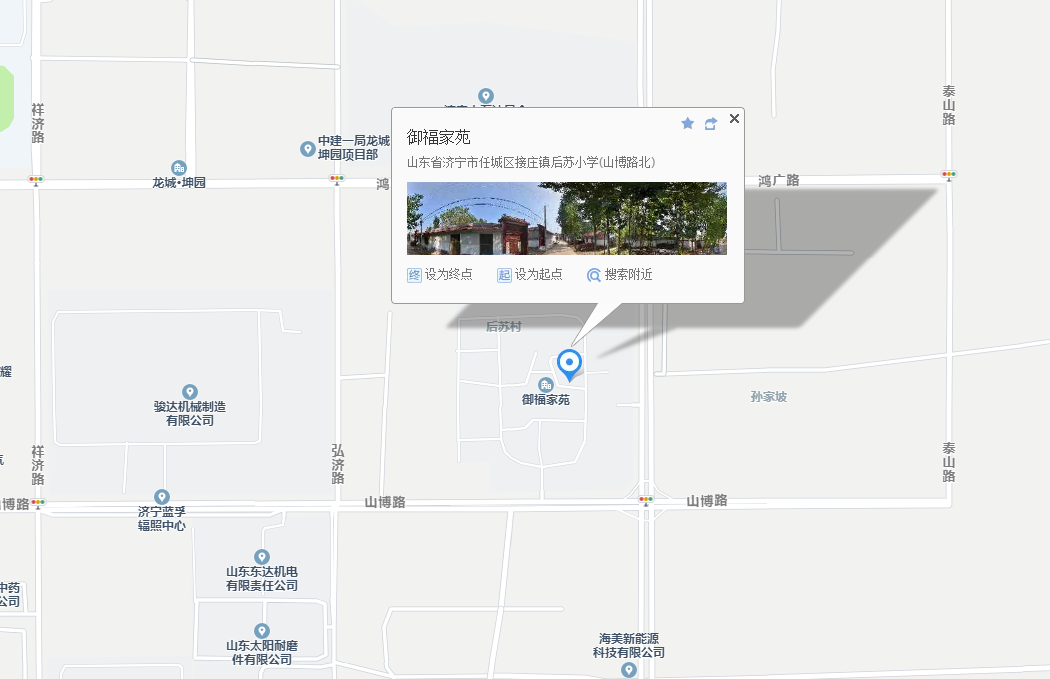Tap the 山东太阳耐磨件有限公司 marker
The width and height of the screenshot is (1050, 679).
click(x=262, y=631)
